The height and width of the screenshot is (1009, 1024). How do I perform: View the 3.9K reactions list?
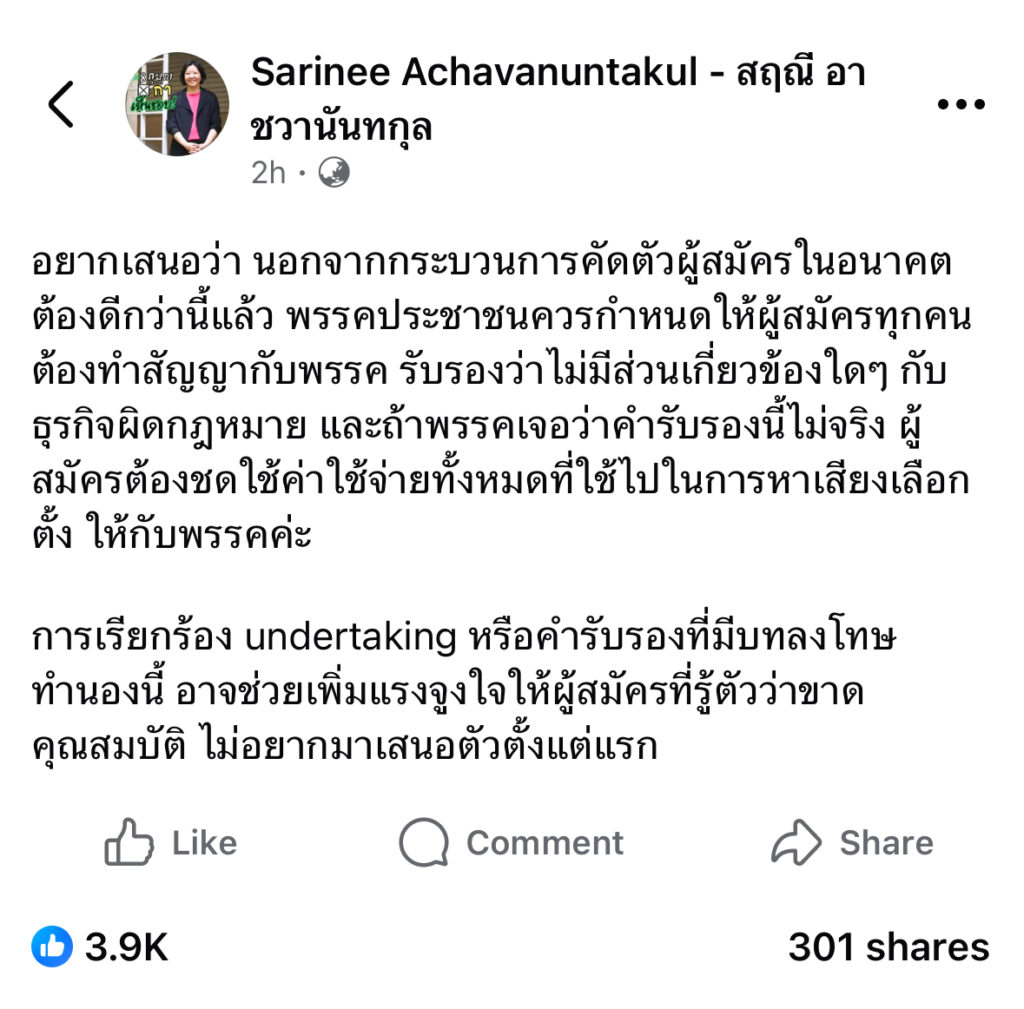point(100,946)
